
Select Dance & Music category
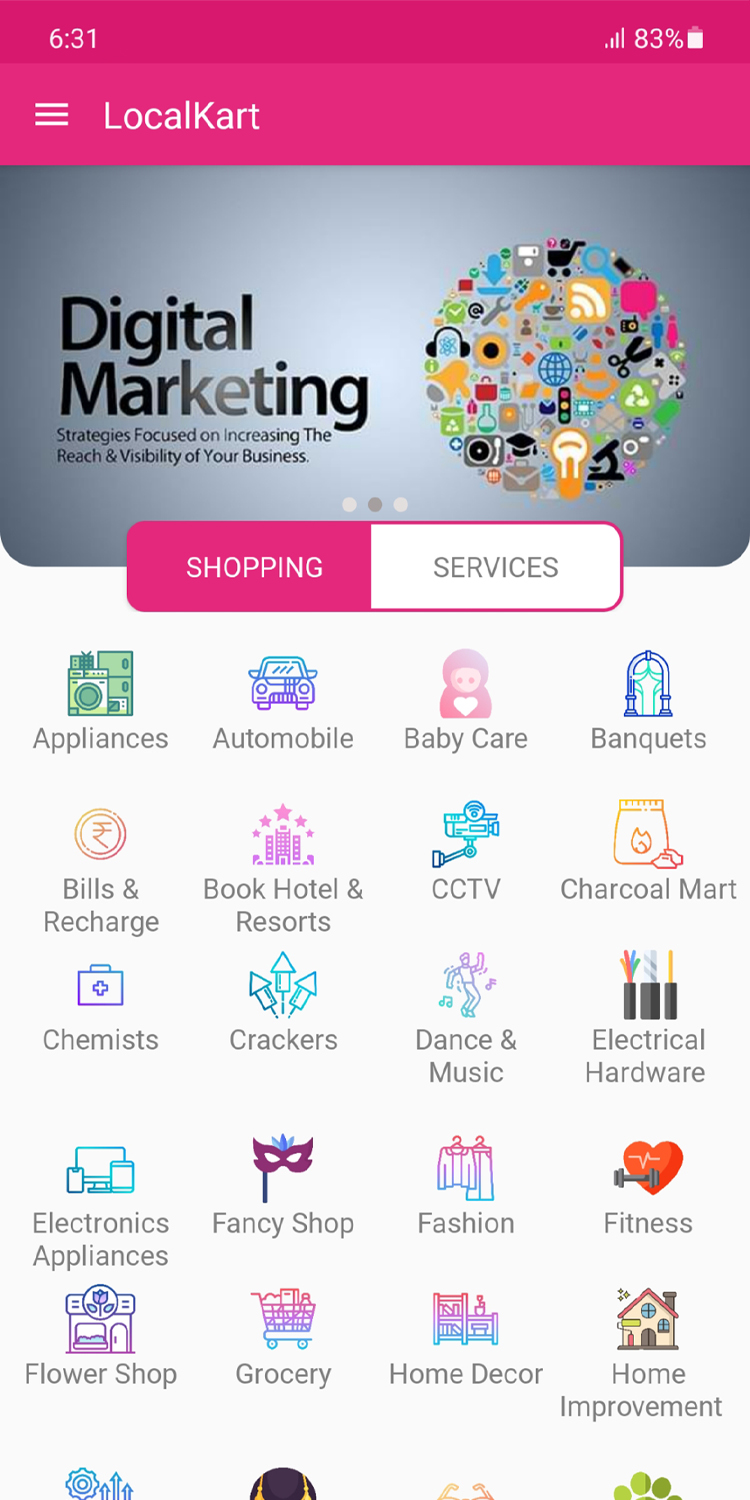coord(466,1018)
